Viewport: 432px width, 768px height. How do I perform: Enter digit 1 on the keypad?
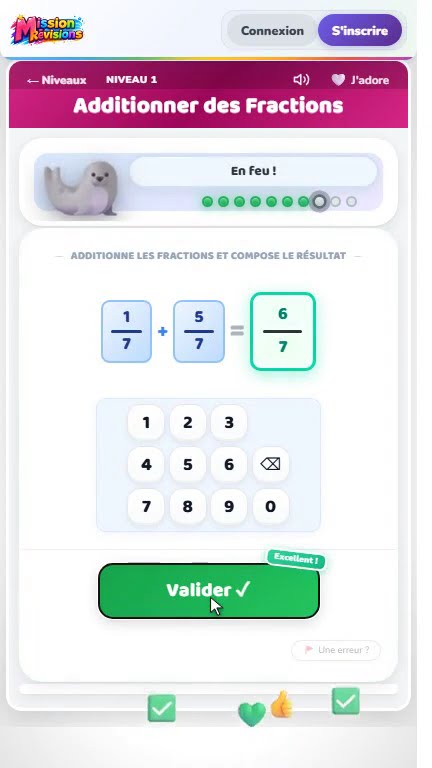pos(146,422)
